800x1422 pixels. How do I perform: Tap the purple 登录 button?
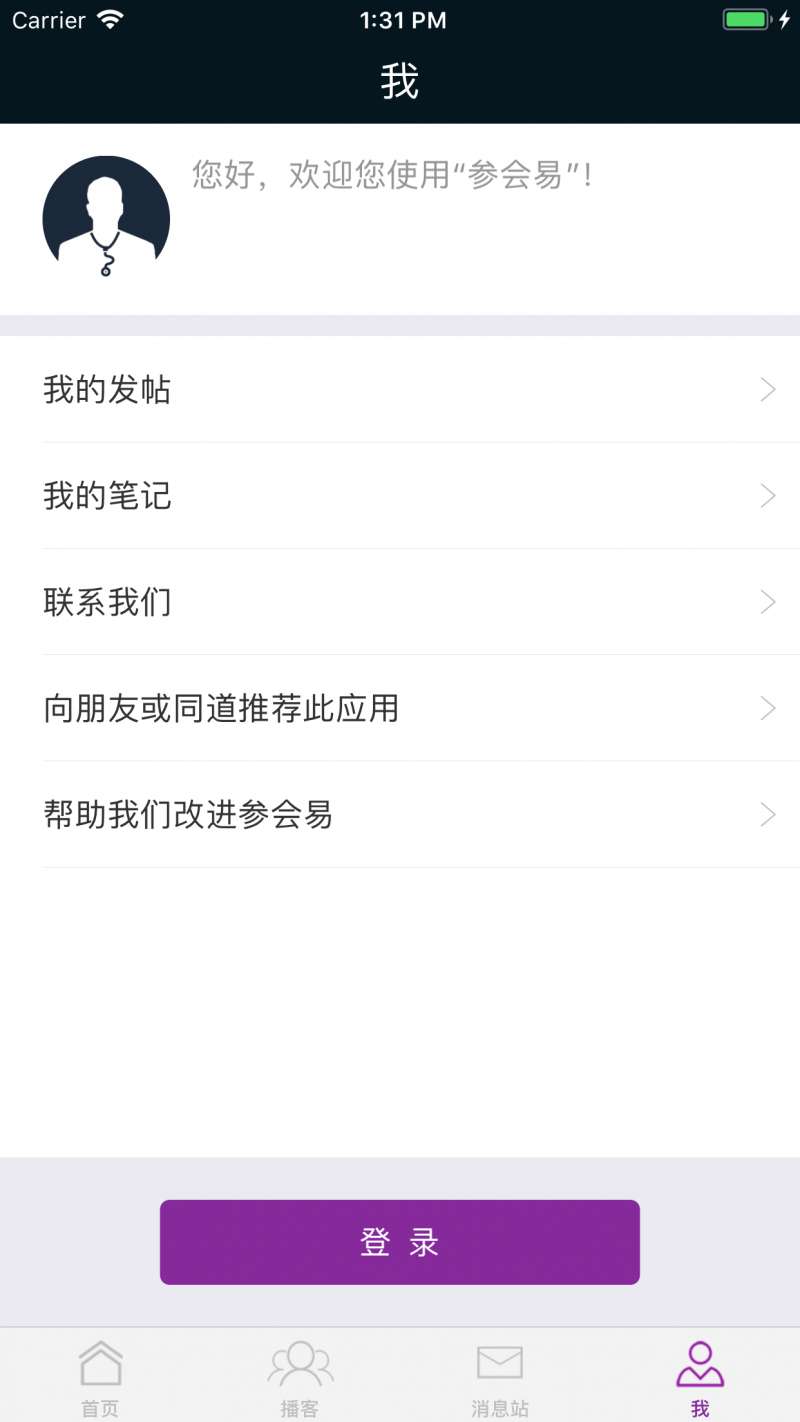click(x=400, y=1242)
